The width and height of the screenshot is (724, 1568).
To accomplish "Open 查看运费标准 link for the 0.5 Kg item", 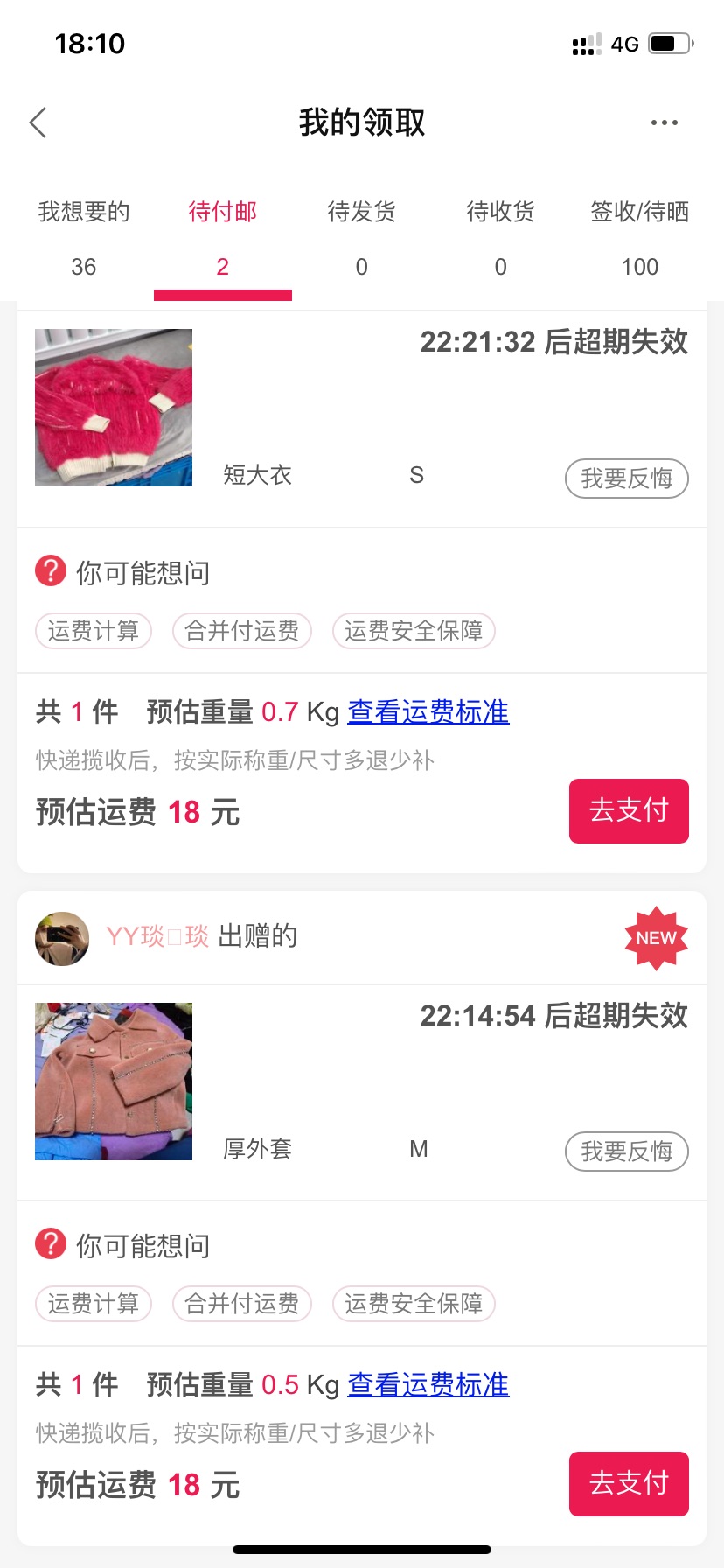I will (x=428, y=1385).
